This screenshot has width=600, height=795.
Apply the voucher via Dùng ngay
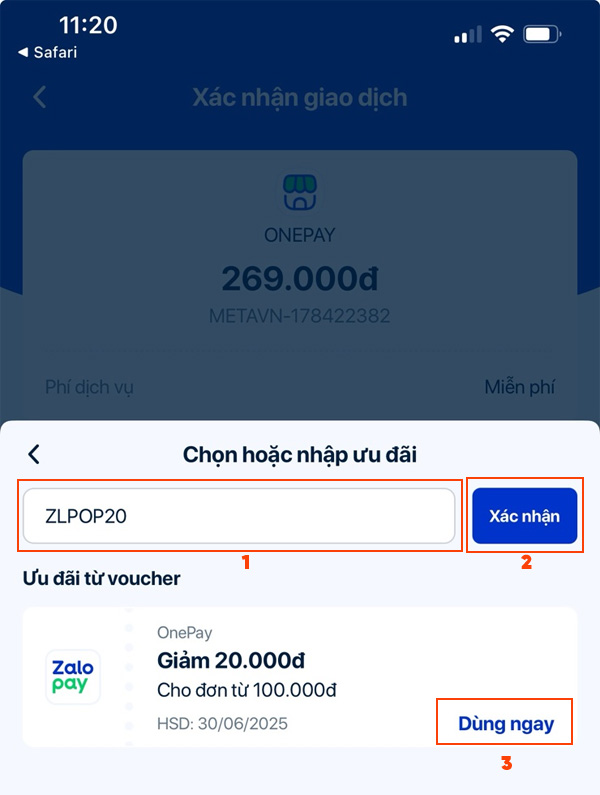tap(505, 724)
